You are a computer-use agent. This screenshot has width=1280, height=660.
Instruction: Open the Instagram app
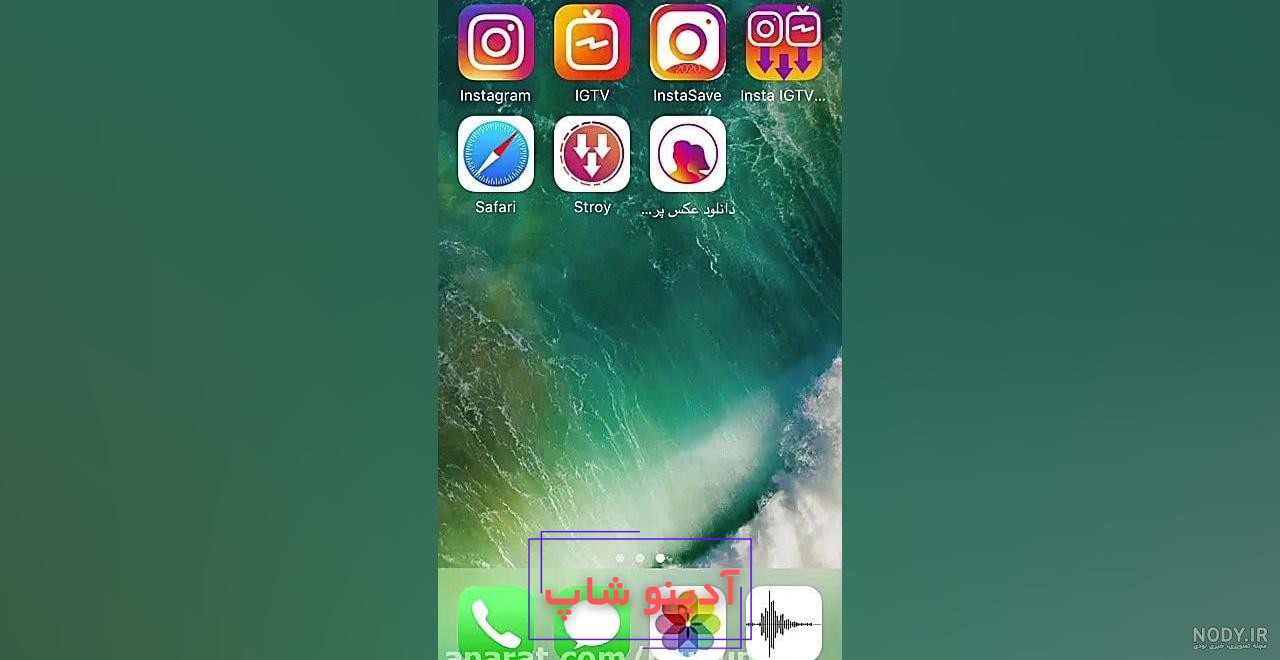tap(495, 43)
